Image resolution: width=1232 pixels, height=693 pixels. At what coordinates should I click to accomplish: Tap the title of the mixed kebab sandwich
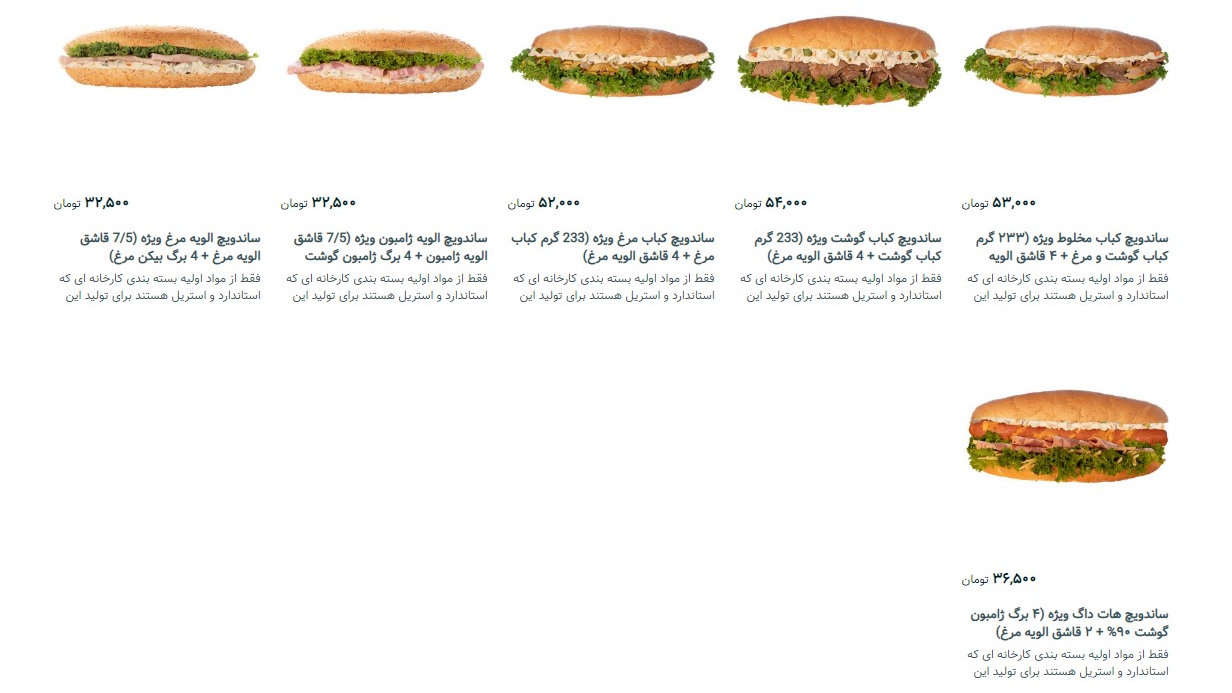click(x=1069, y=247)
